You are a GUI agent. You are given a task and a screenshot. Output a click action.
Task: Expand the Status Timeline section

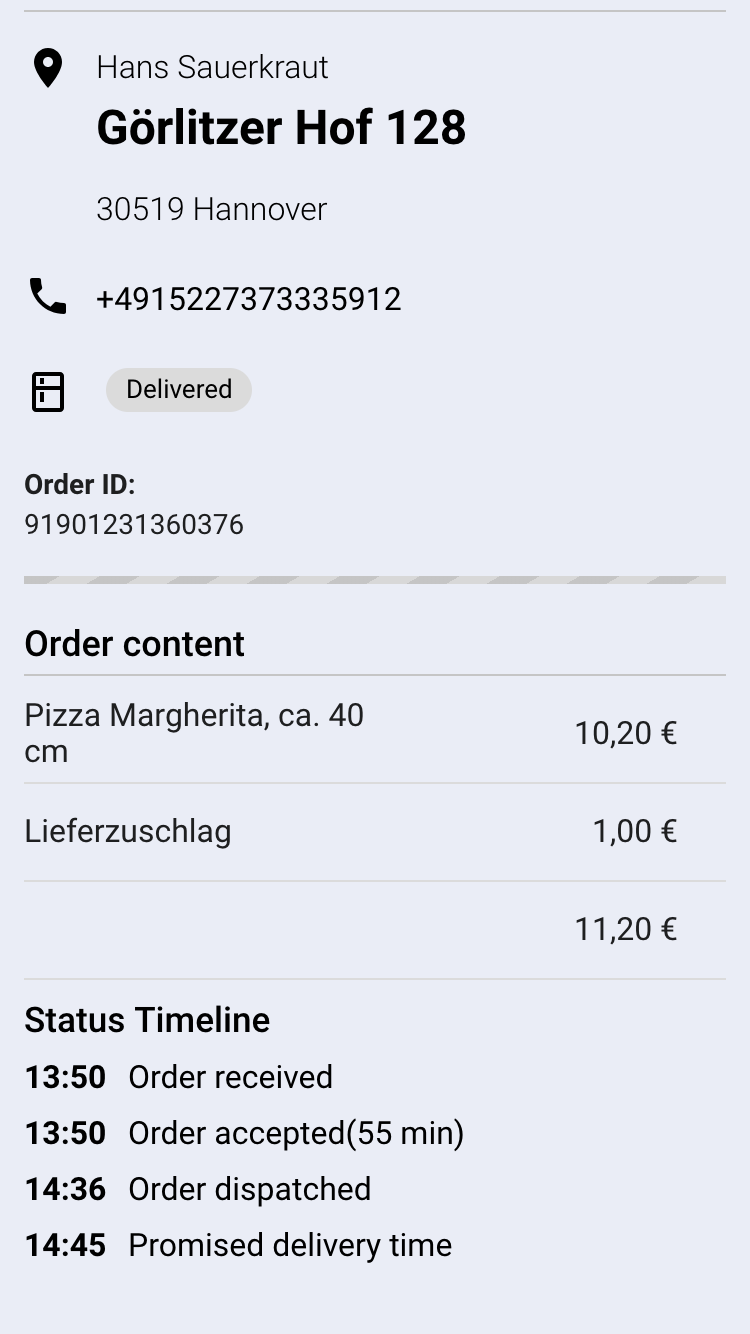pyautogui.click(x=147, y=1020)
